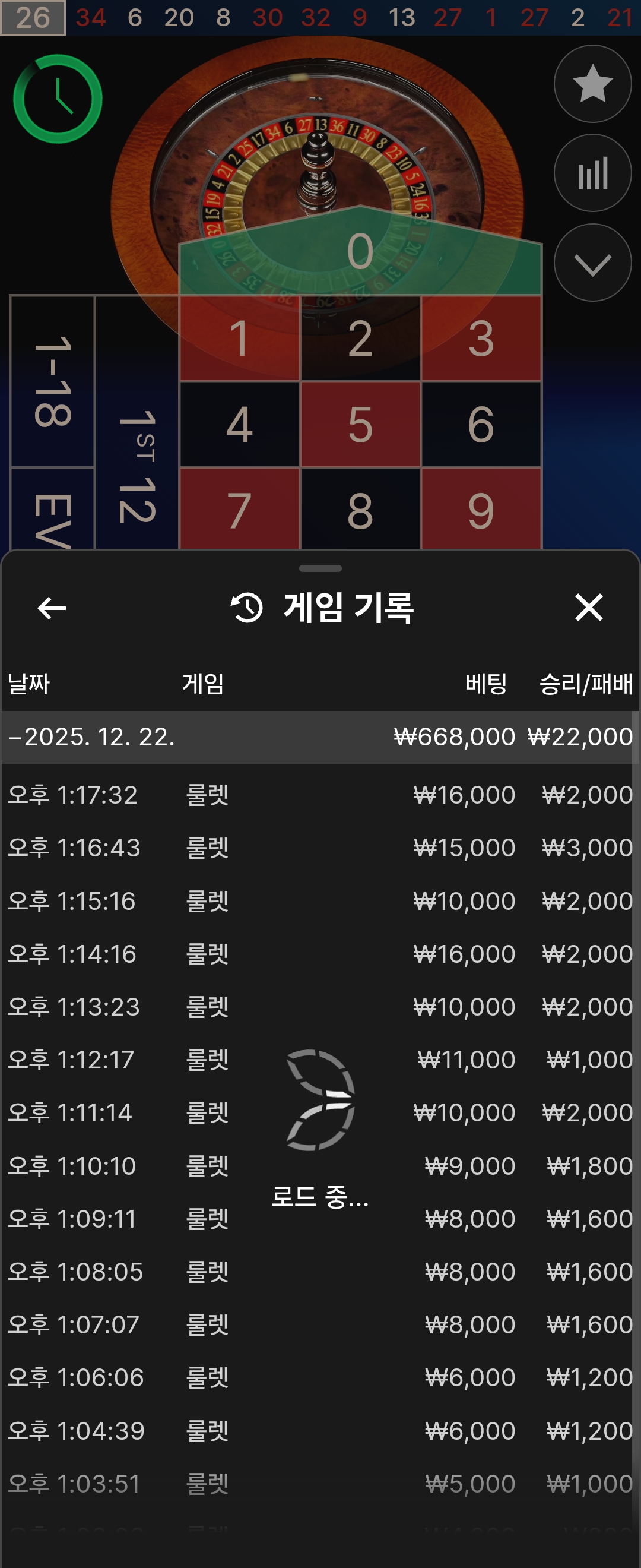View details of the 1:14:16 round
Screen dimensions: 641x1568
click(x=320, y=954)
